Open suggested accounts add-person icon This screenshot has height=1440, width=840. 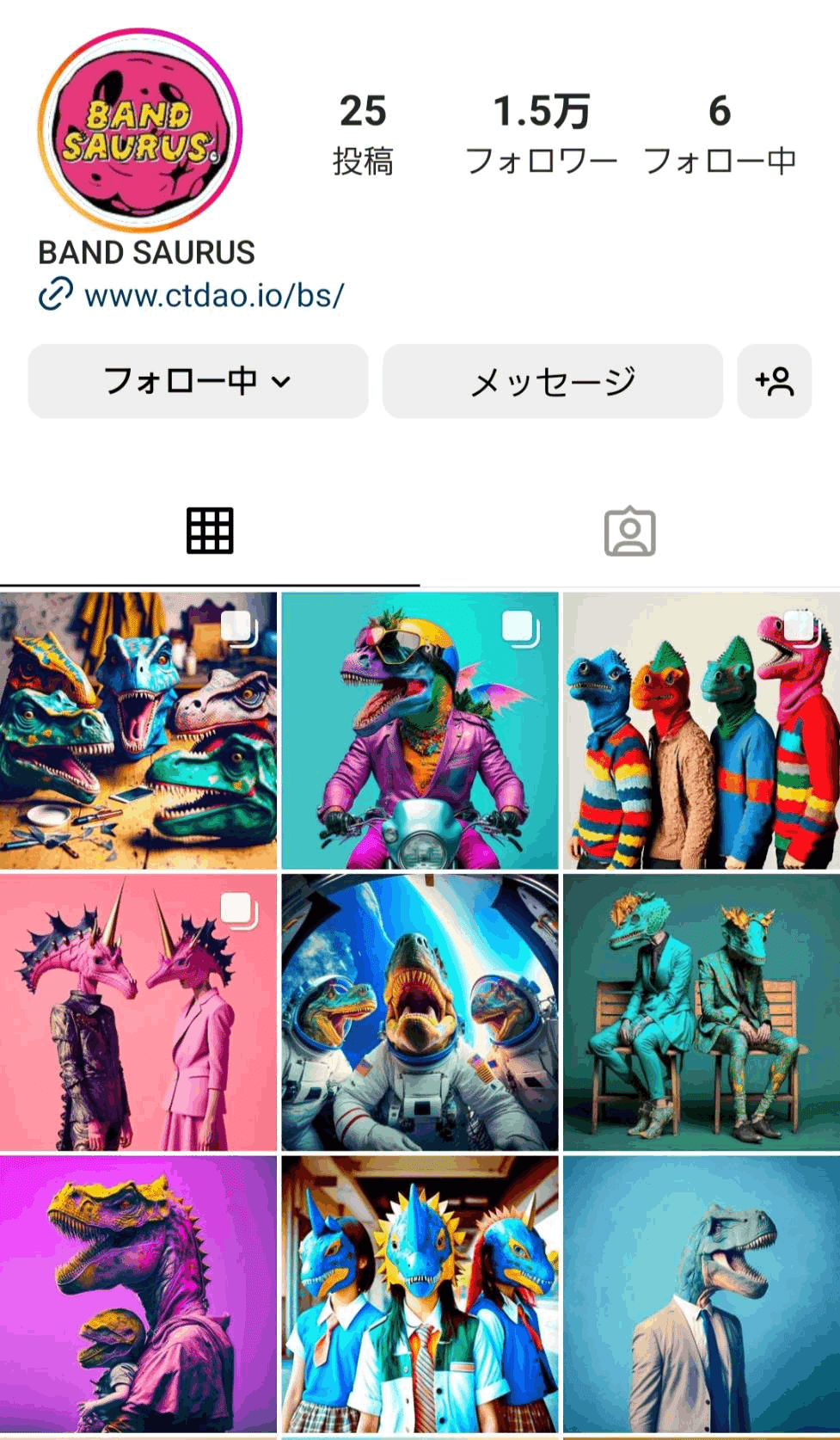pos(774,381)
